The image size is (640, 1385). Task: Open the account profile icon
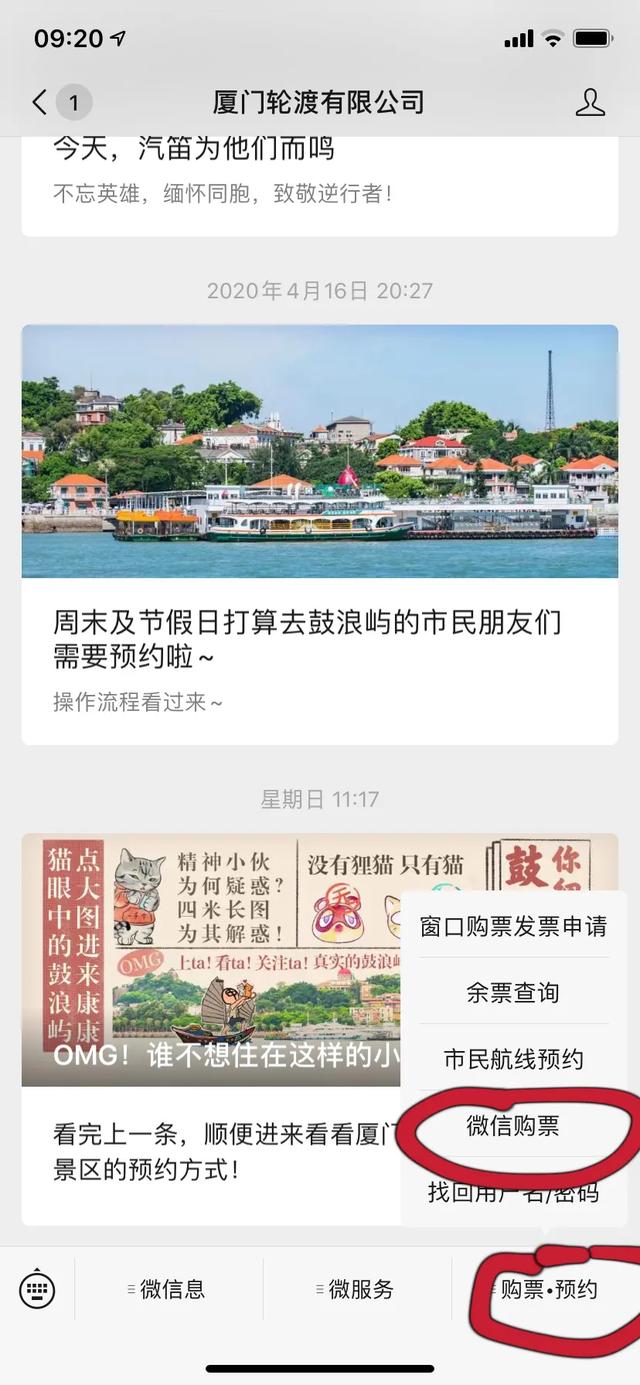[590, 102]
